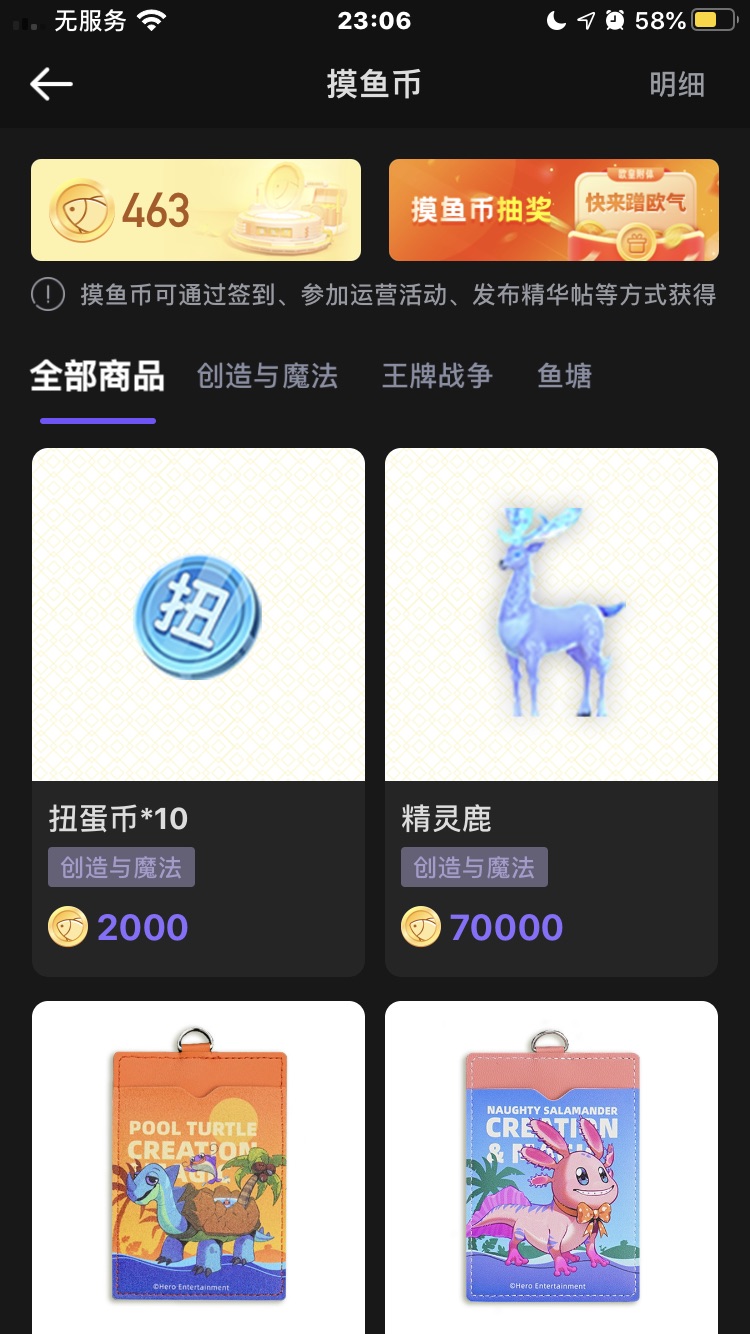View the Naughty Salamander card holder item
The height and width of the screenshot is (1334, 750).
pos(551,1167)
